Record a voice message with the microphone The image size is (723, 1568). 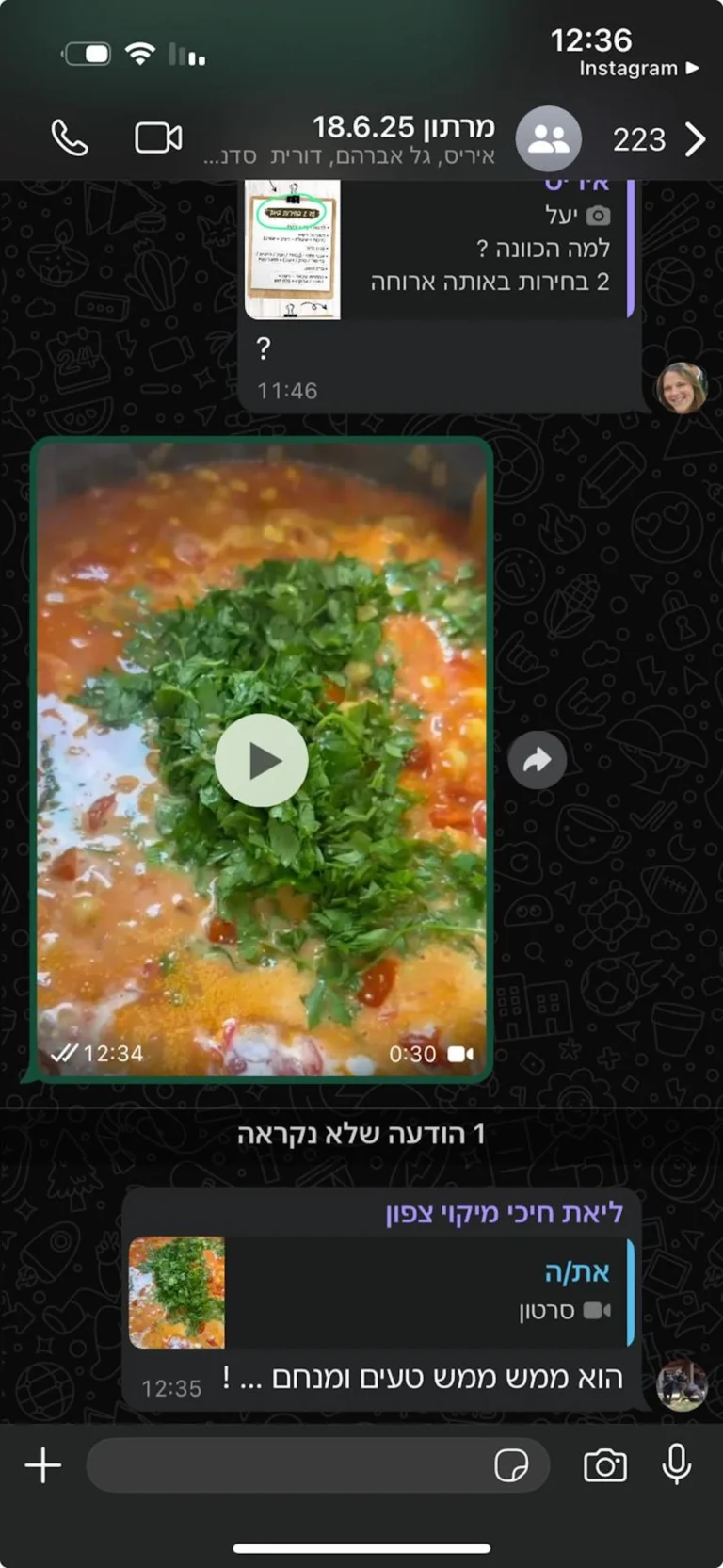coord(676,1465)
